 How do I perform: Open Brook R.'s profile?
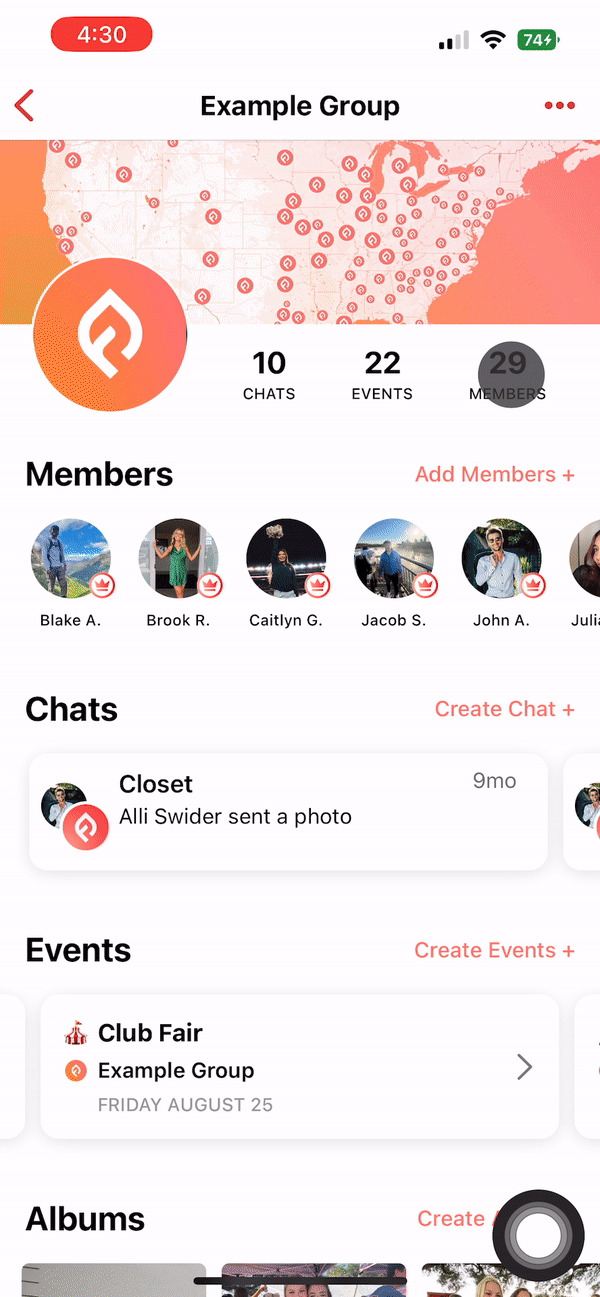click(179, 559)
